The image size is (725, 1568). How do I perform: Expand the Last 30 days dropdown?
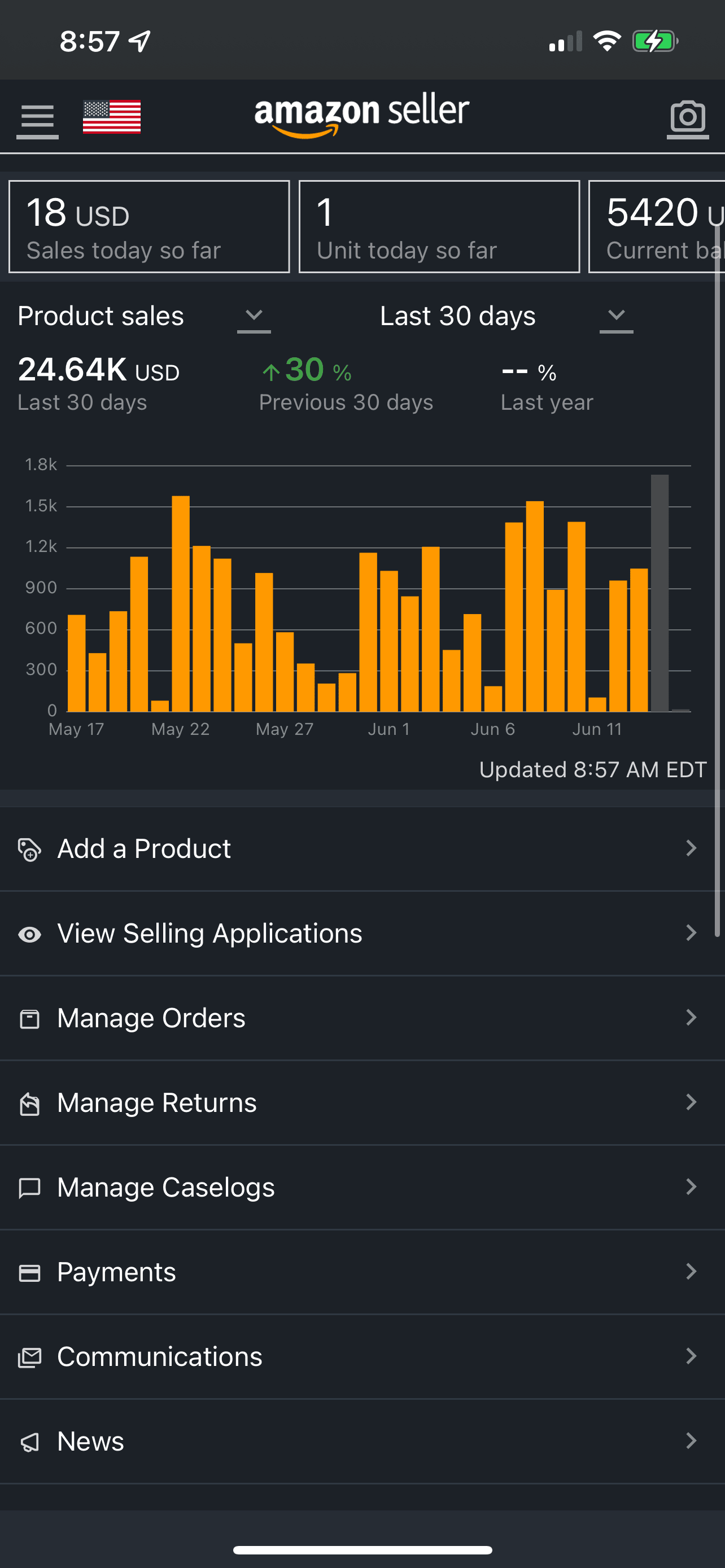[506, 317]
